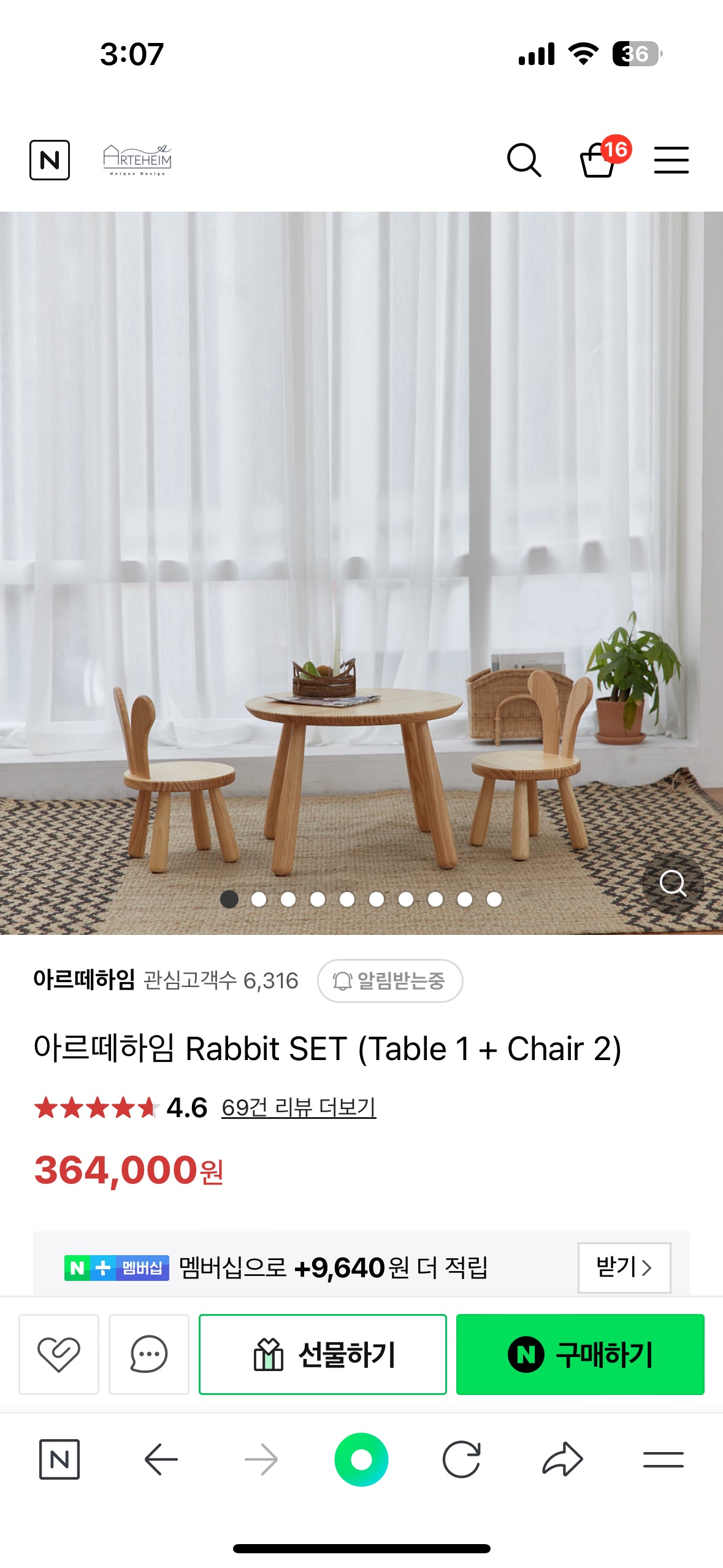Tap the 구매하기 purchase button
The height and width of the screenshot is (1568, 723).
click(580, 1354)
